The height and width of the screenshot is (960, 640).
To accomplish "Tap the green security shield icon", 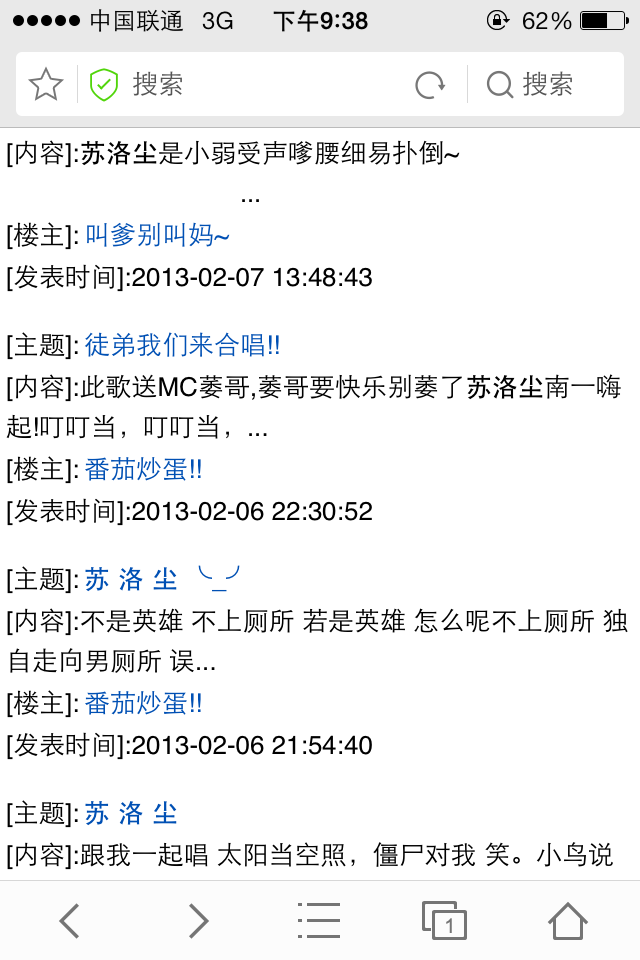I will point(104,85).
